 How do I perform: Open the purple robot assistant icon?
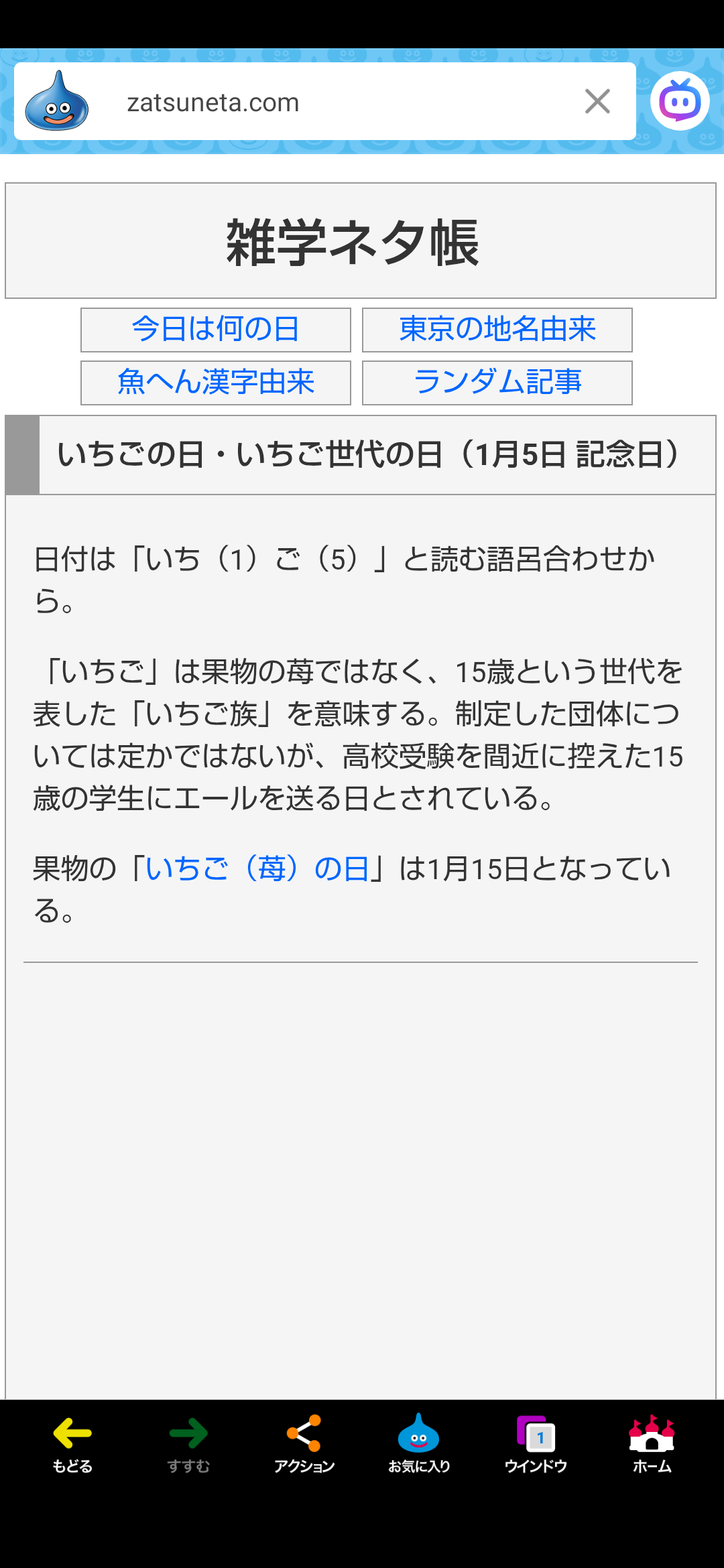680,101
